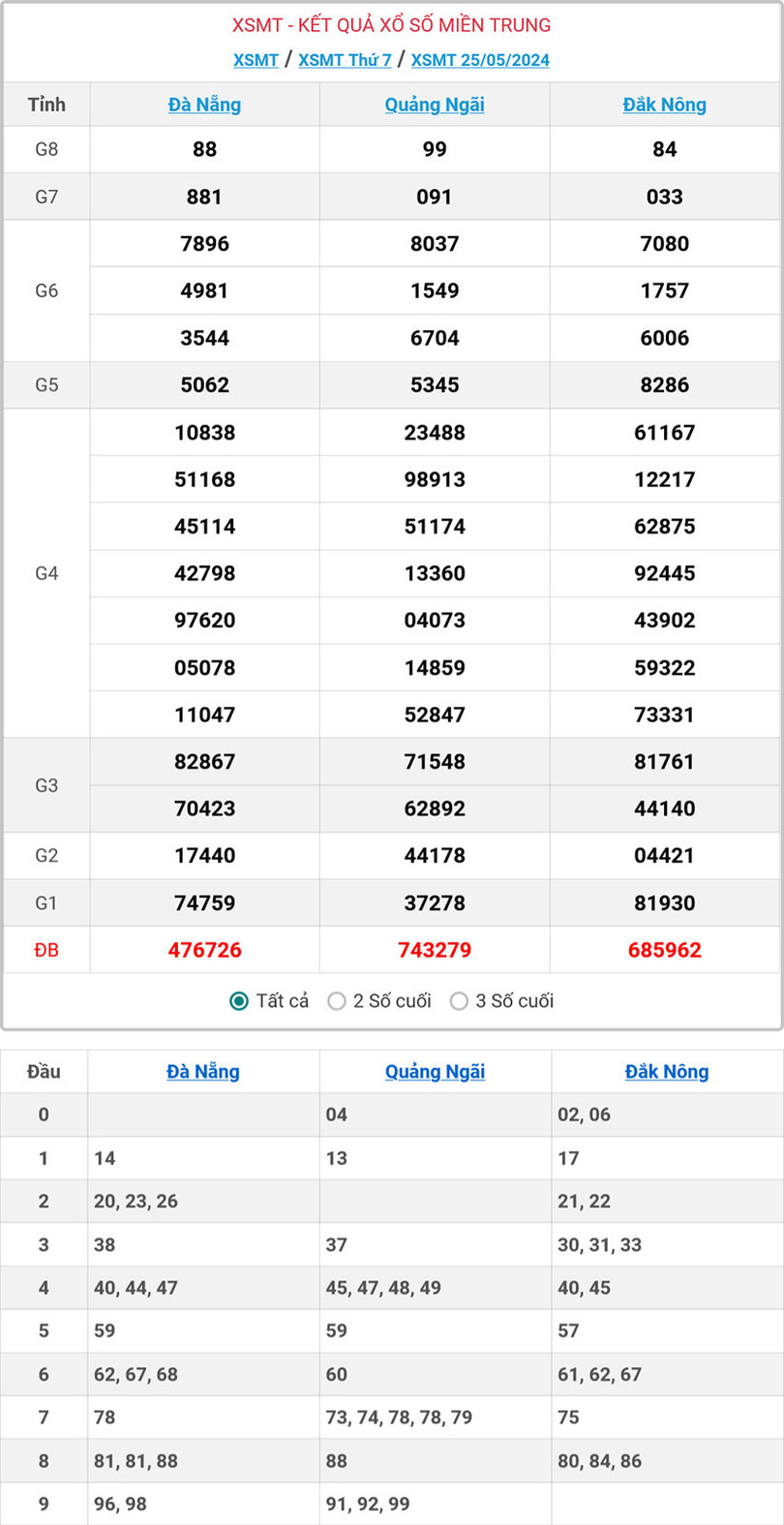784x1525 pixels.
Task: Open Đà Nẵng link in Tỉnh header row
Action: [204, 105]
